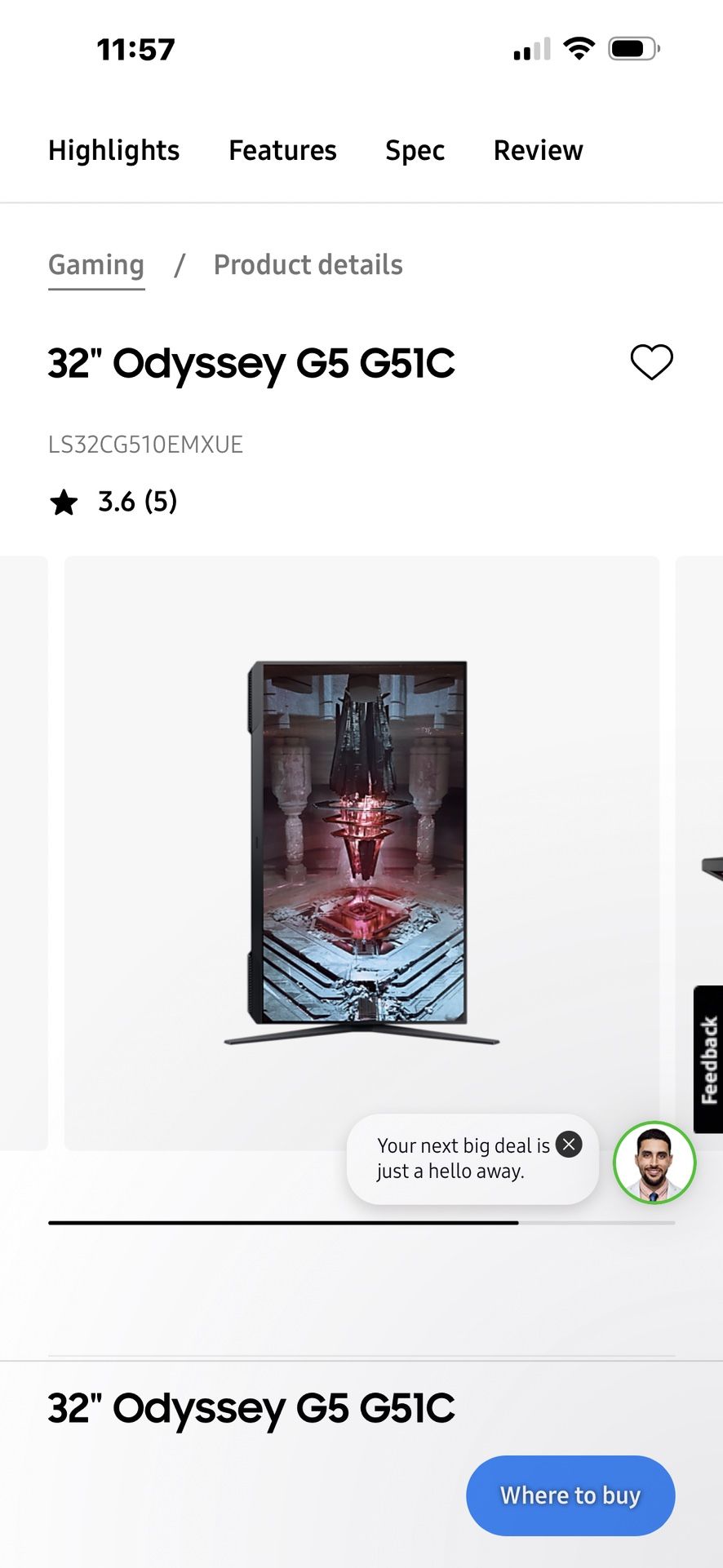
Task: Jump to the Review tab
Action: (538, 151)
